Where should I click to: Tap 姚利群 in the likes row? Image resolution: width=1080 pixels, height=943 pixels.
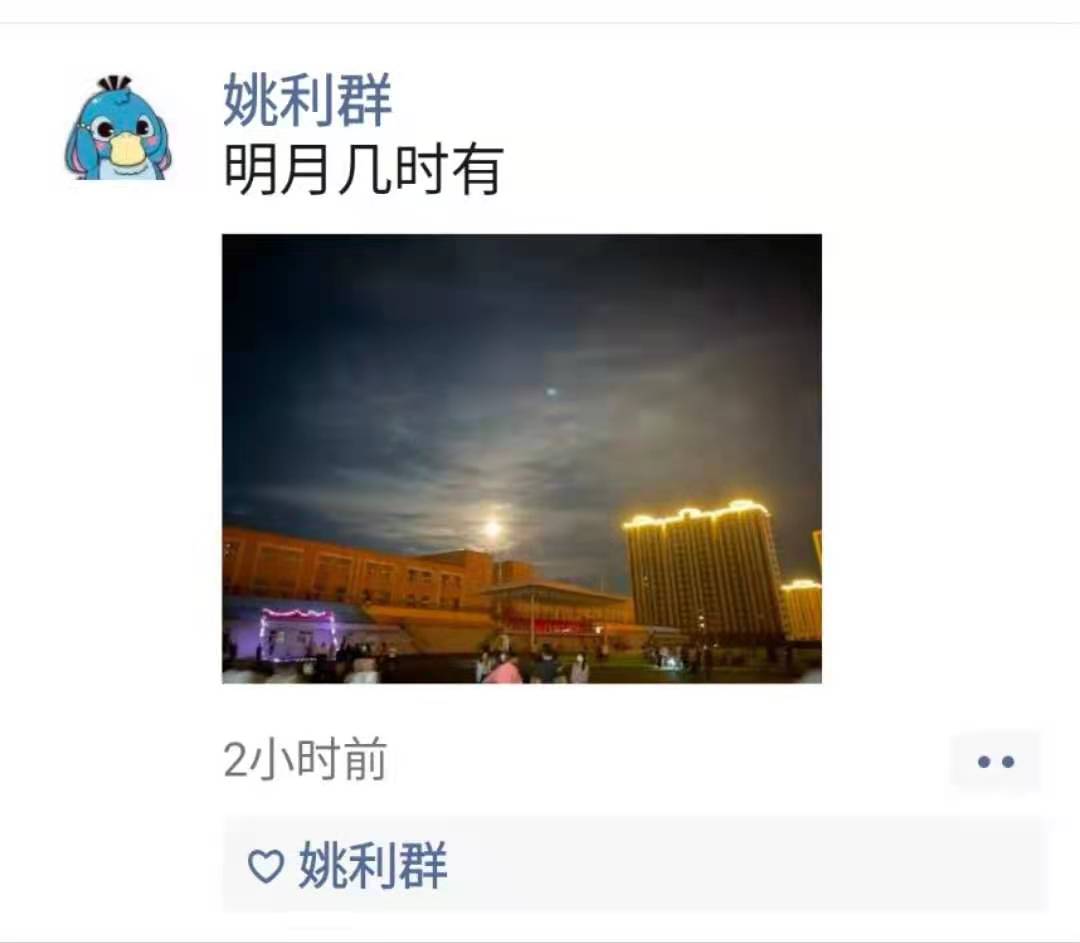(372, 865)
